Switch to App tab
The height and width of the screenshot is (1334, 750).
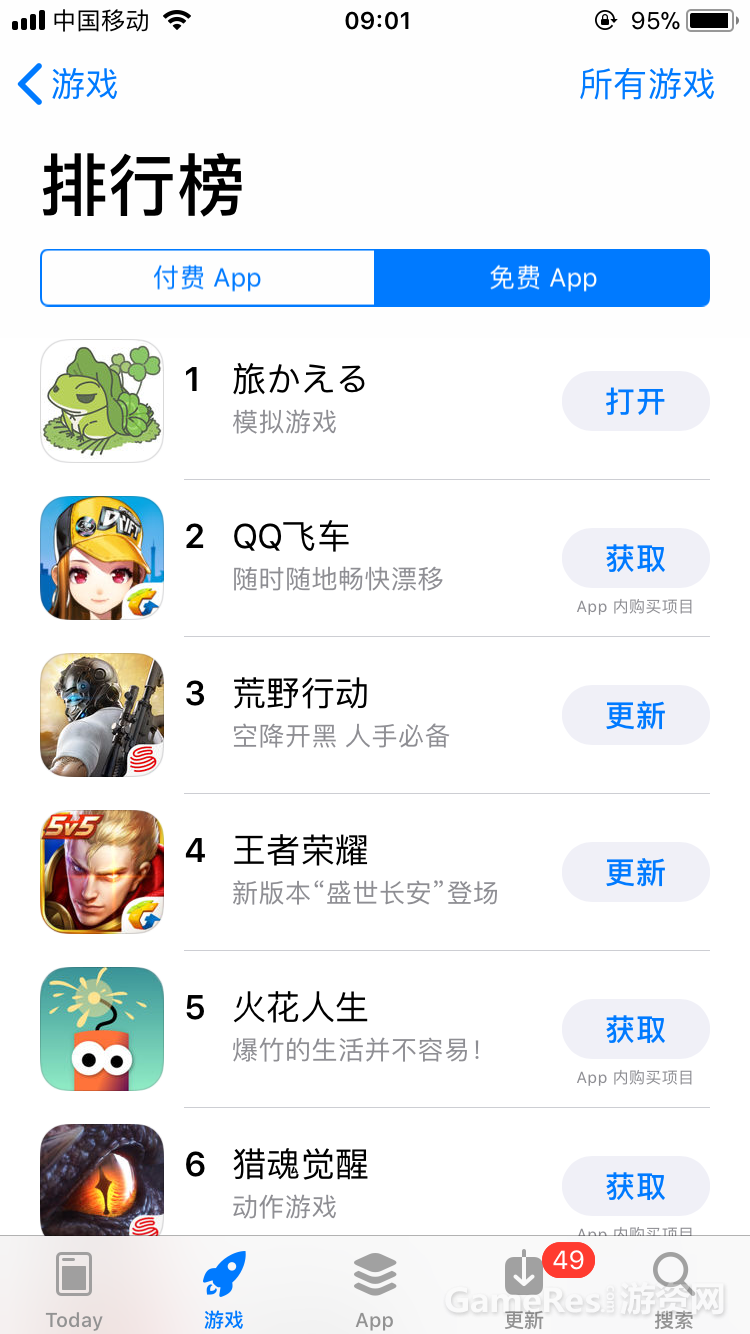click(x=375, y=1288)
